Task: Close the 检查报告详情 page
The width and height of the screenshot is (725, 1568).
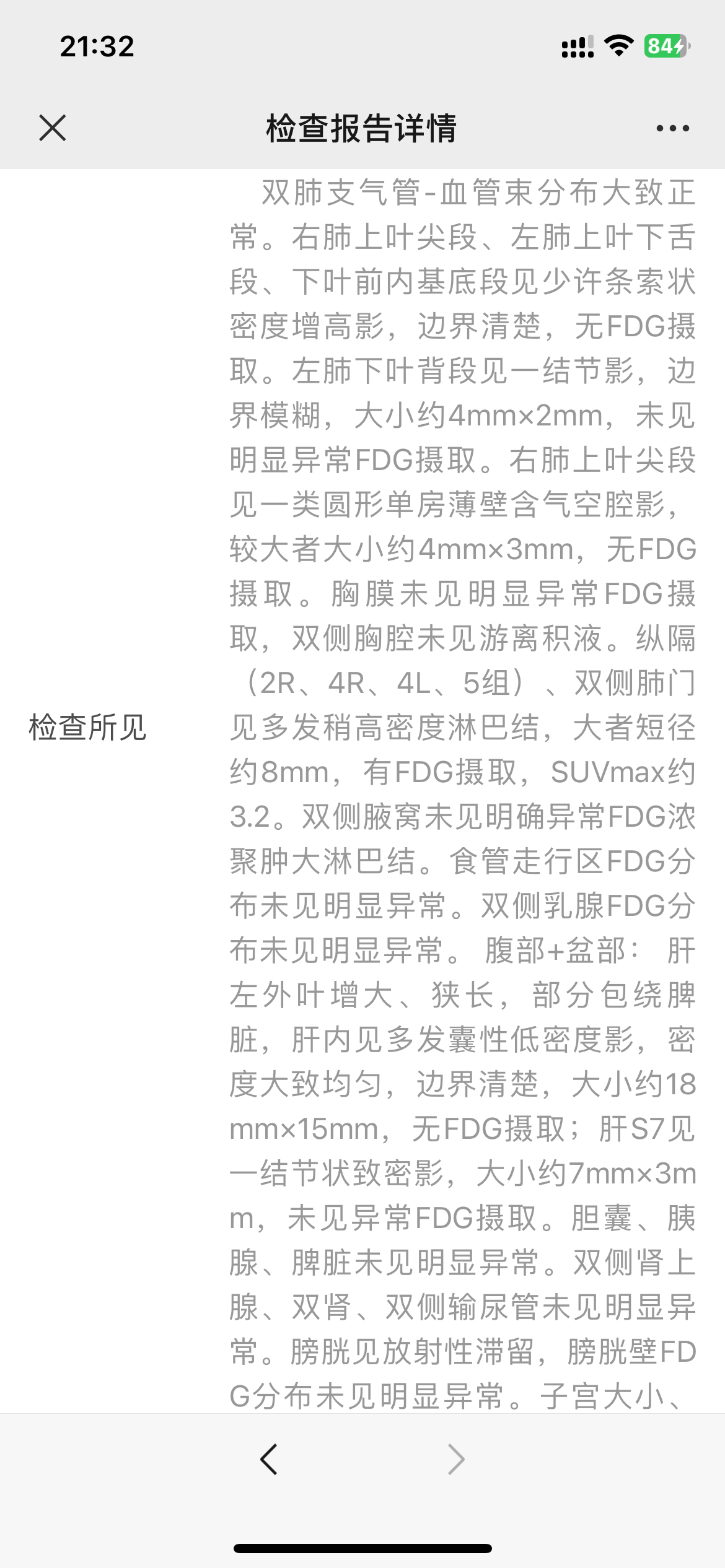Action: pyautogui.click(x=53, y=128)
